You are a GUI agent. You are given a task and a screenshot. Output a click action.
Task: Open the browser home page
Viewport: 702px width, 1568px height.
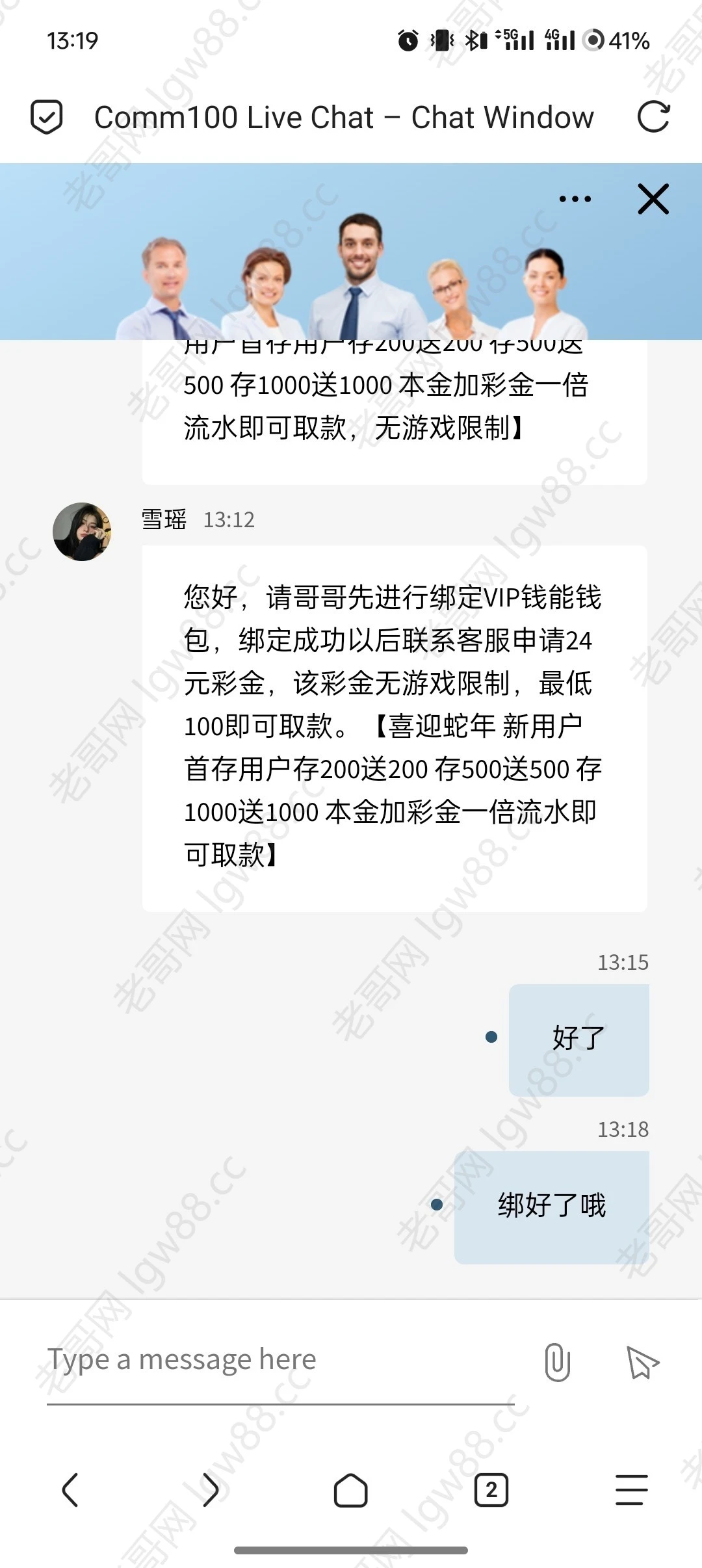coord(351,1490)
